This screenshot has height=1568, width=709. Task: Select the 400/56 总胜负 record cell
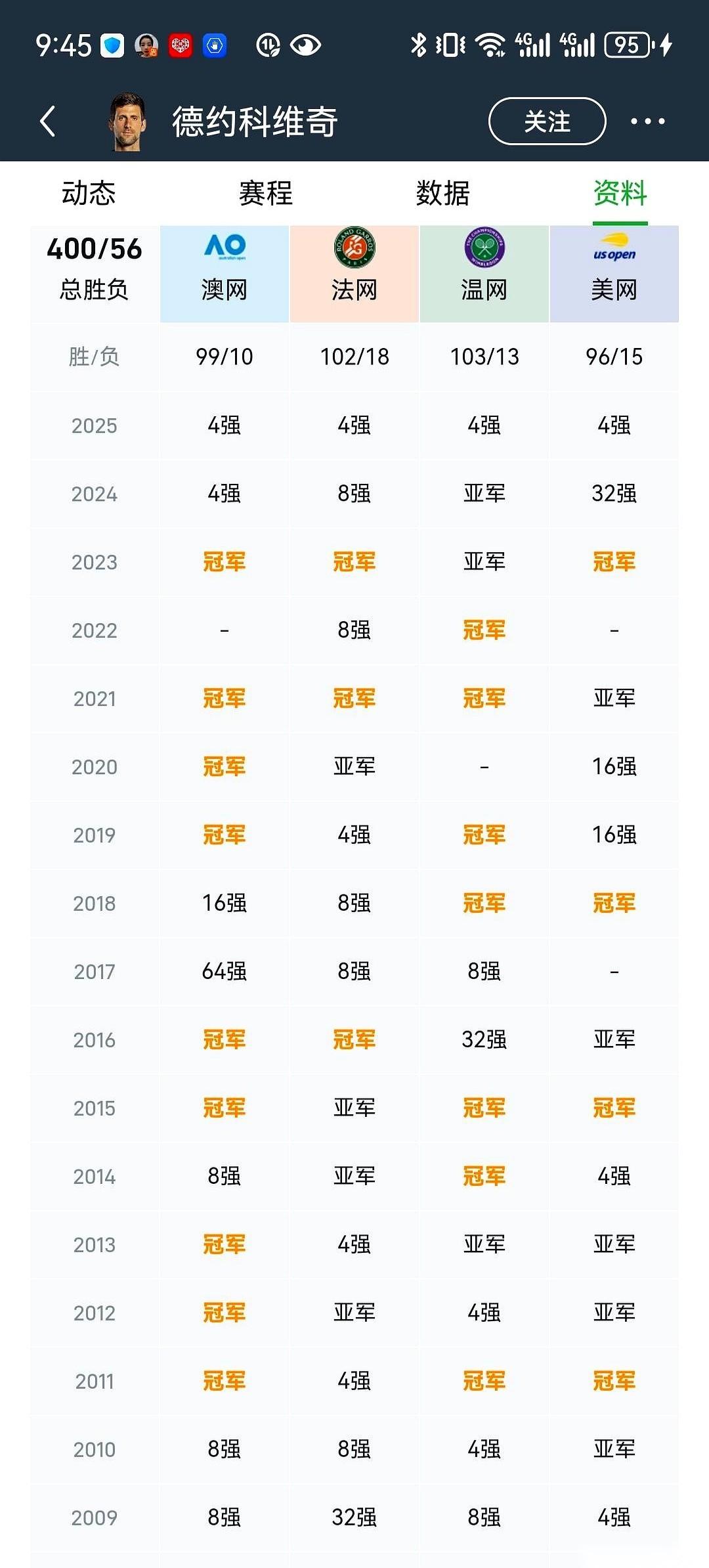tap(95, 269)
